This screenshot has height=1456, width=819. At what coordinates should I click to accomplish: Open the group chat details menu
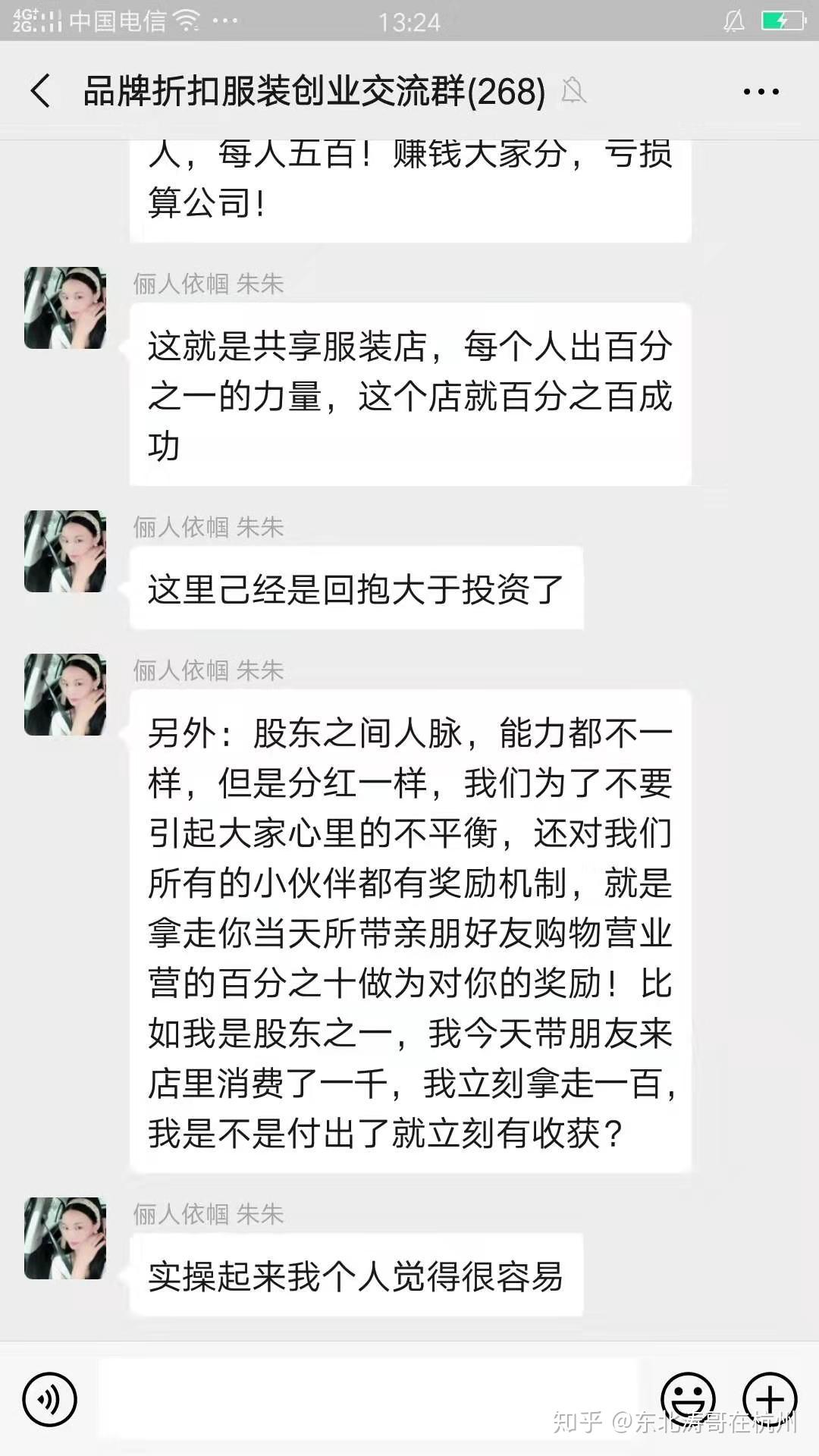pos(761,92)
